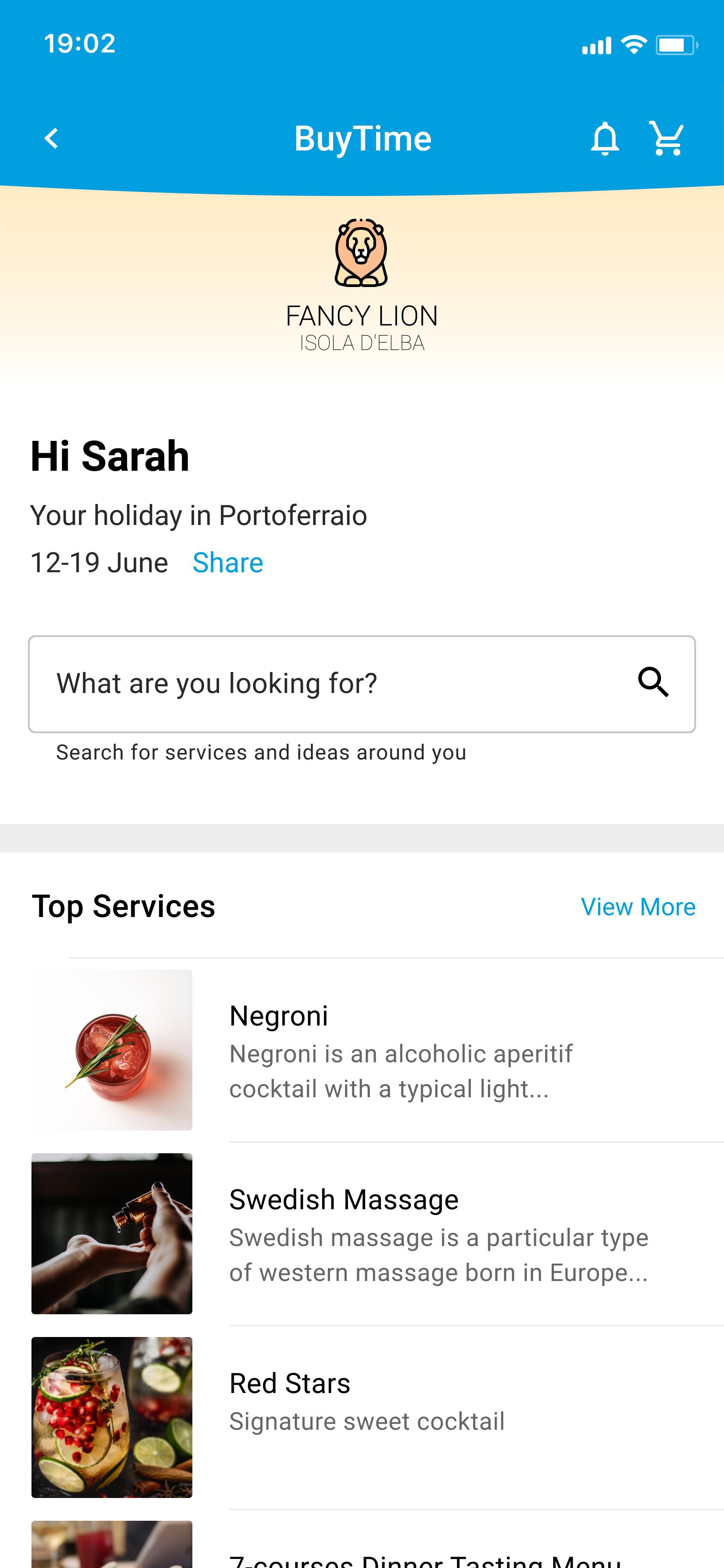Focus the 'What are you looking for?' field

coord(362,683)
